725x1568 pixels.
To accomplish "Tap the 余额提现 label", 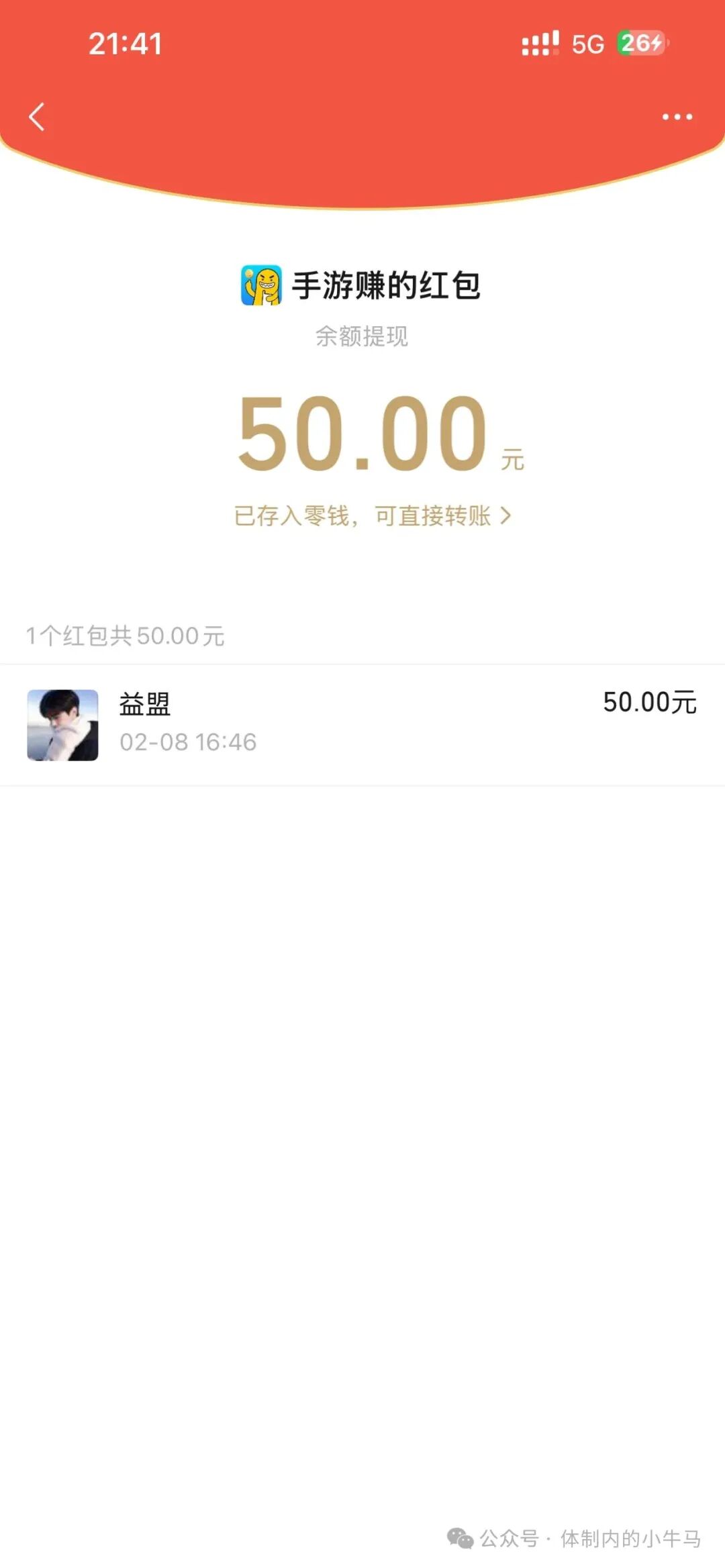I will coord(362,337).
